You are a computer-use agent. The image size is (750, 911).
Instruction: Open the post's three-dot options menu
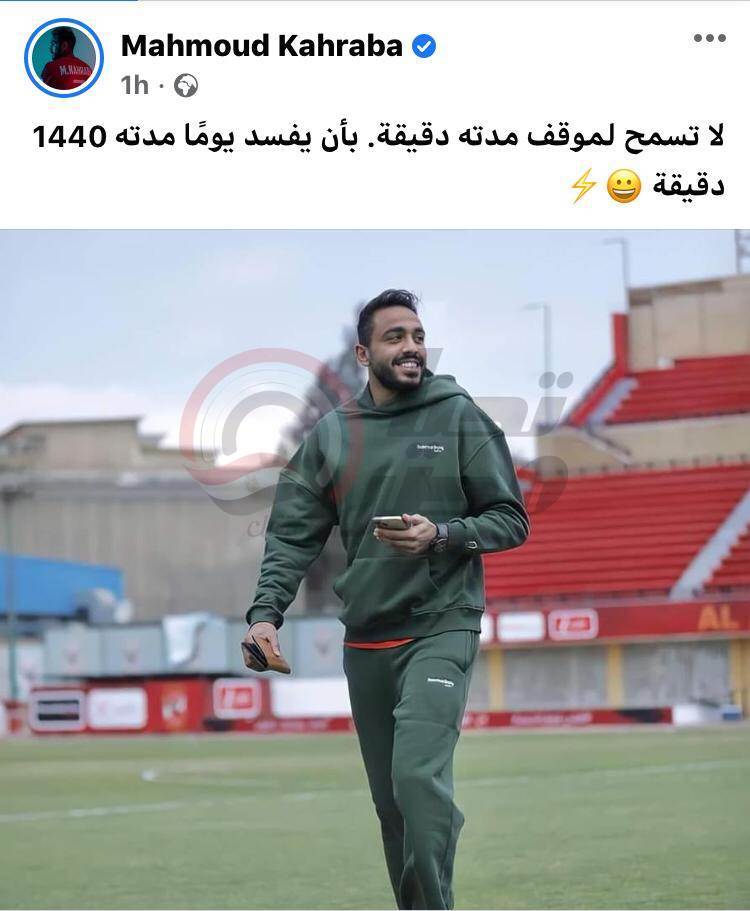tap(708, 39)
